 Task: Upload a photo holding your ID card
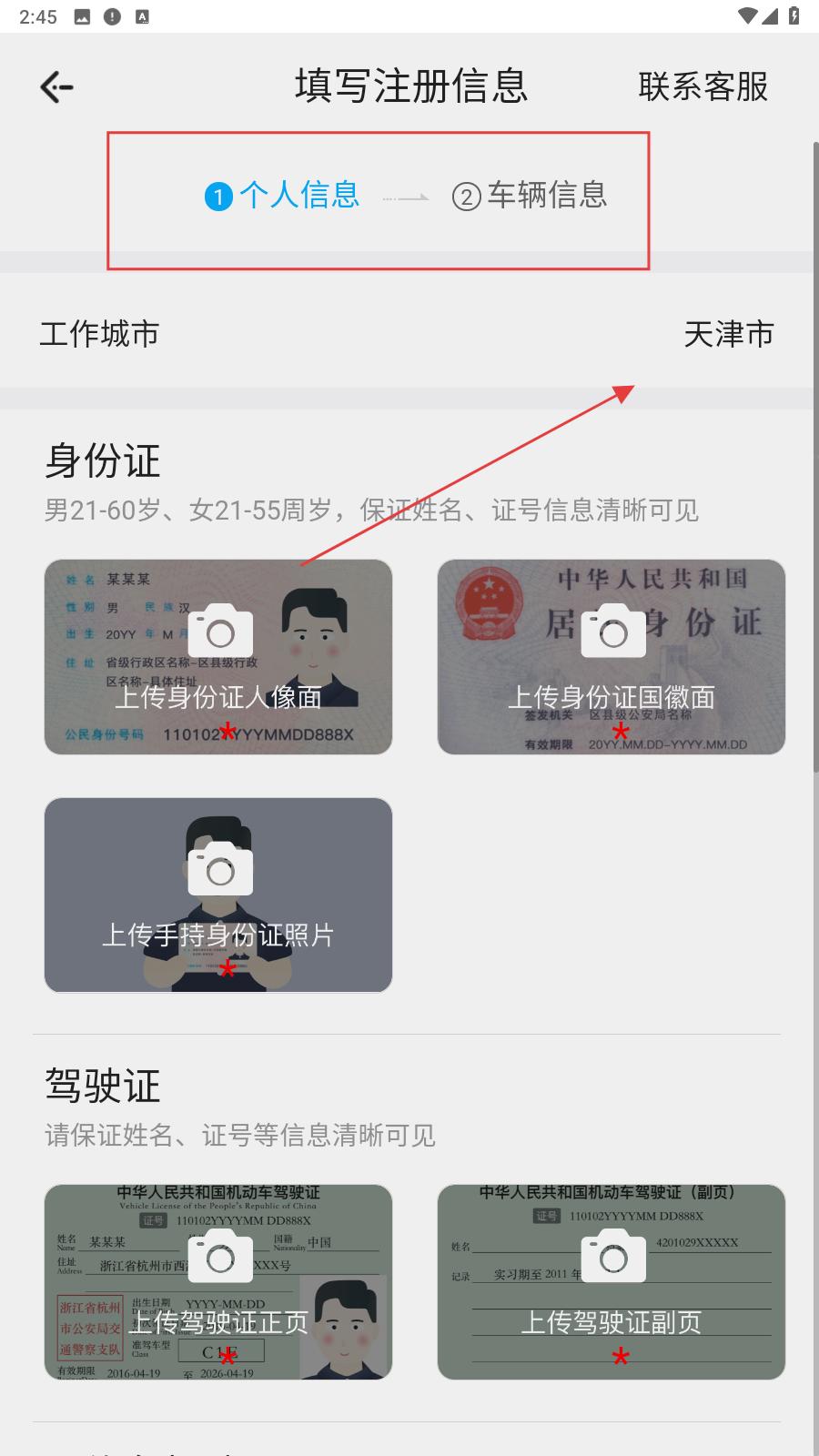pyautogui.click(x=218, y=895)
